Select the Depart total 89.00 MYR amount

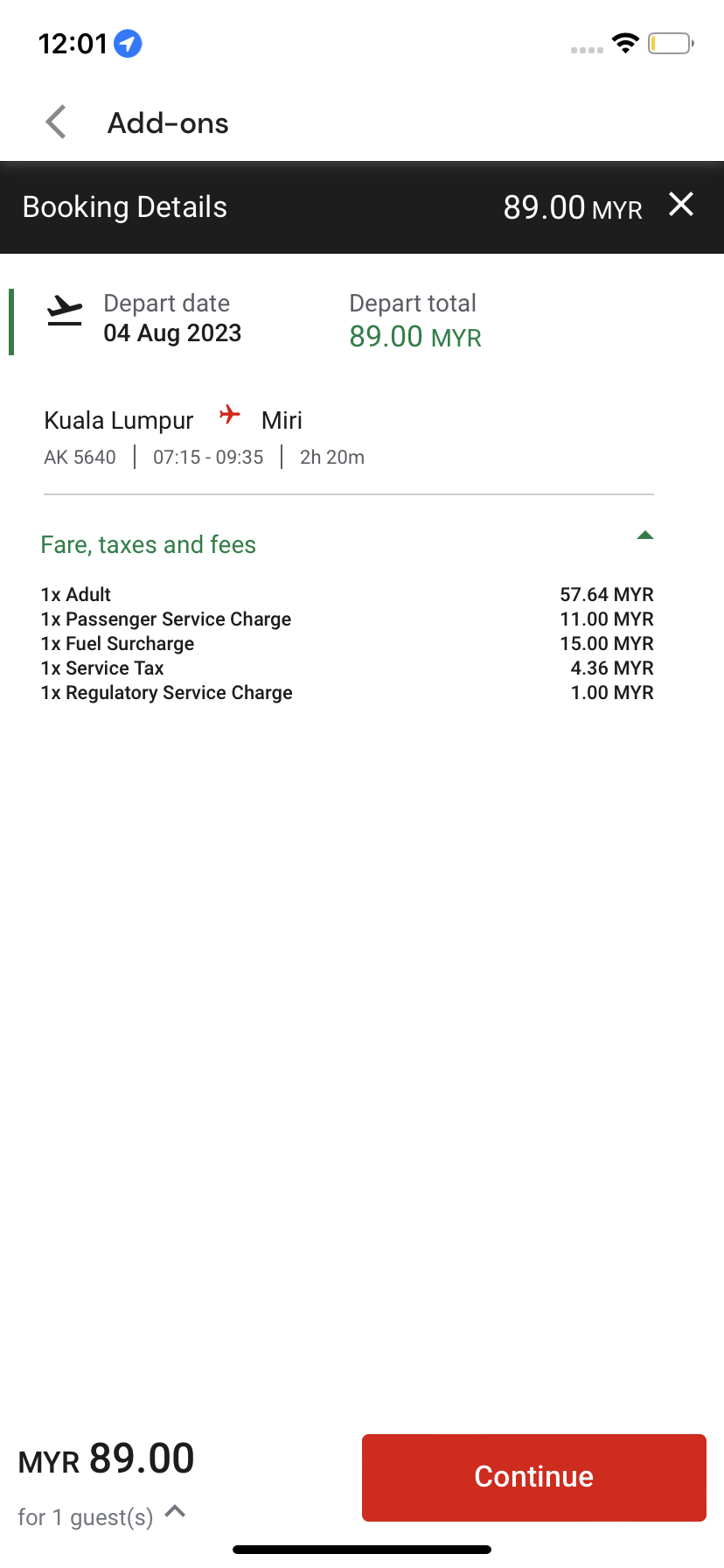click(414, 336)
